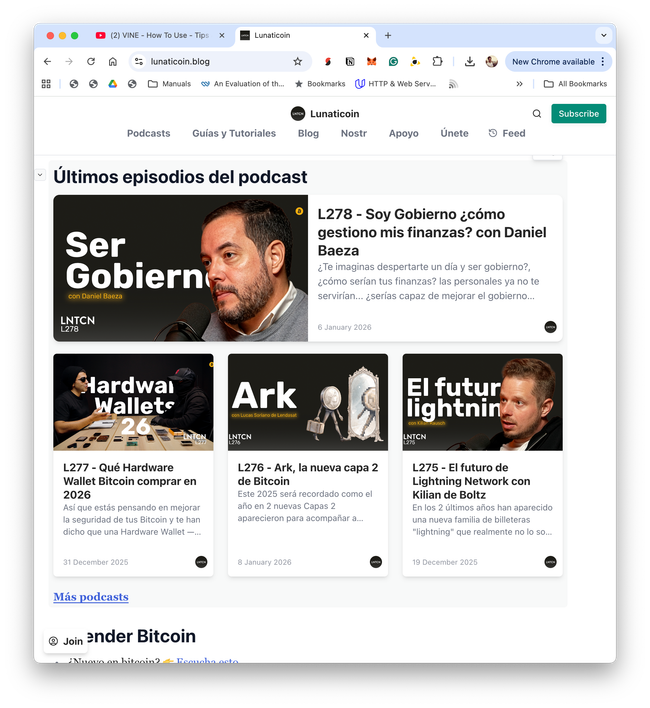Select the Nostr menu item
The image size is (650, 708).
coord(354,133)
